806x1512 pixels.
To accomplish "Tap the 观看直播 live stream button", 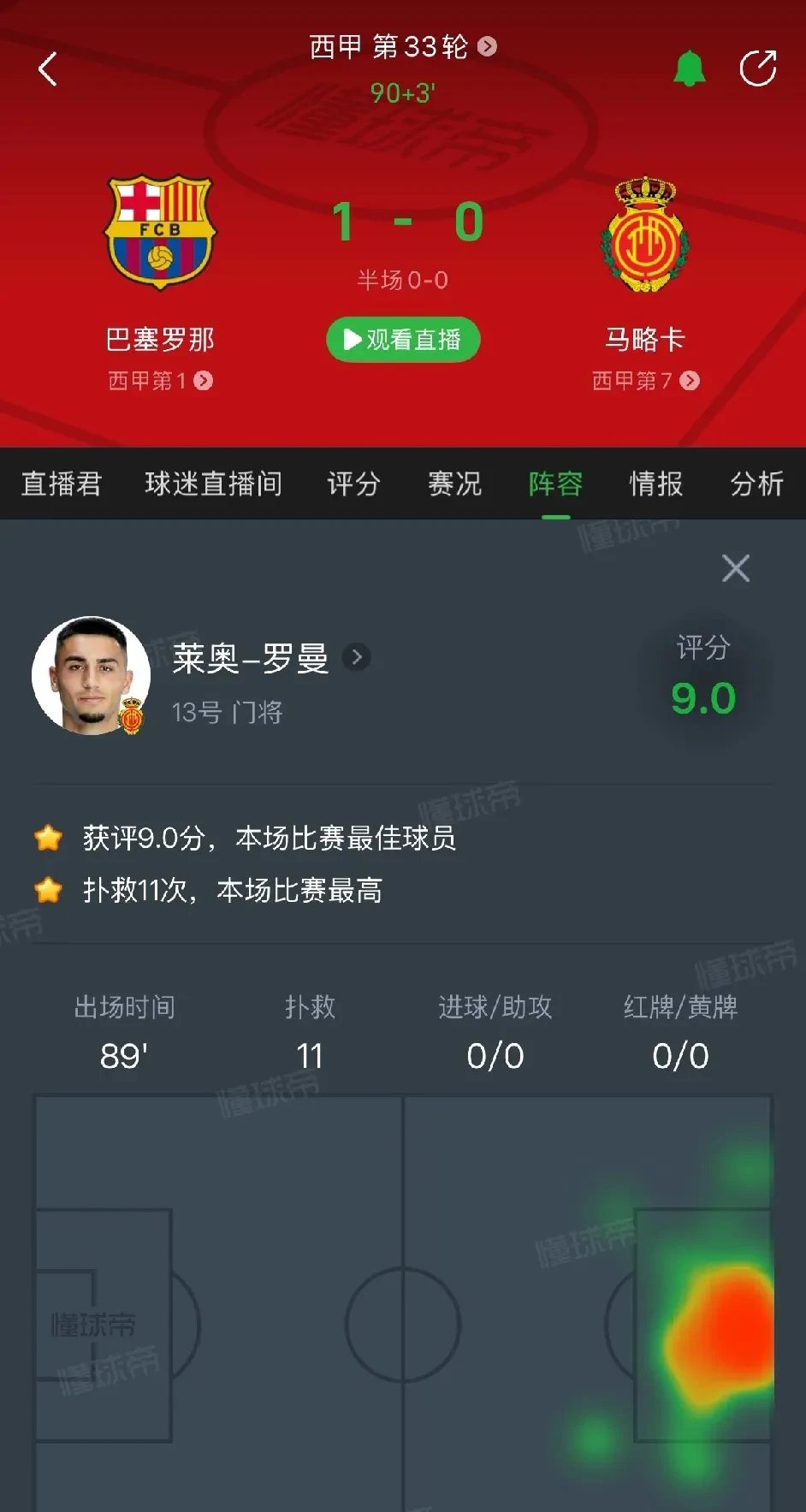I will point(403,339).
